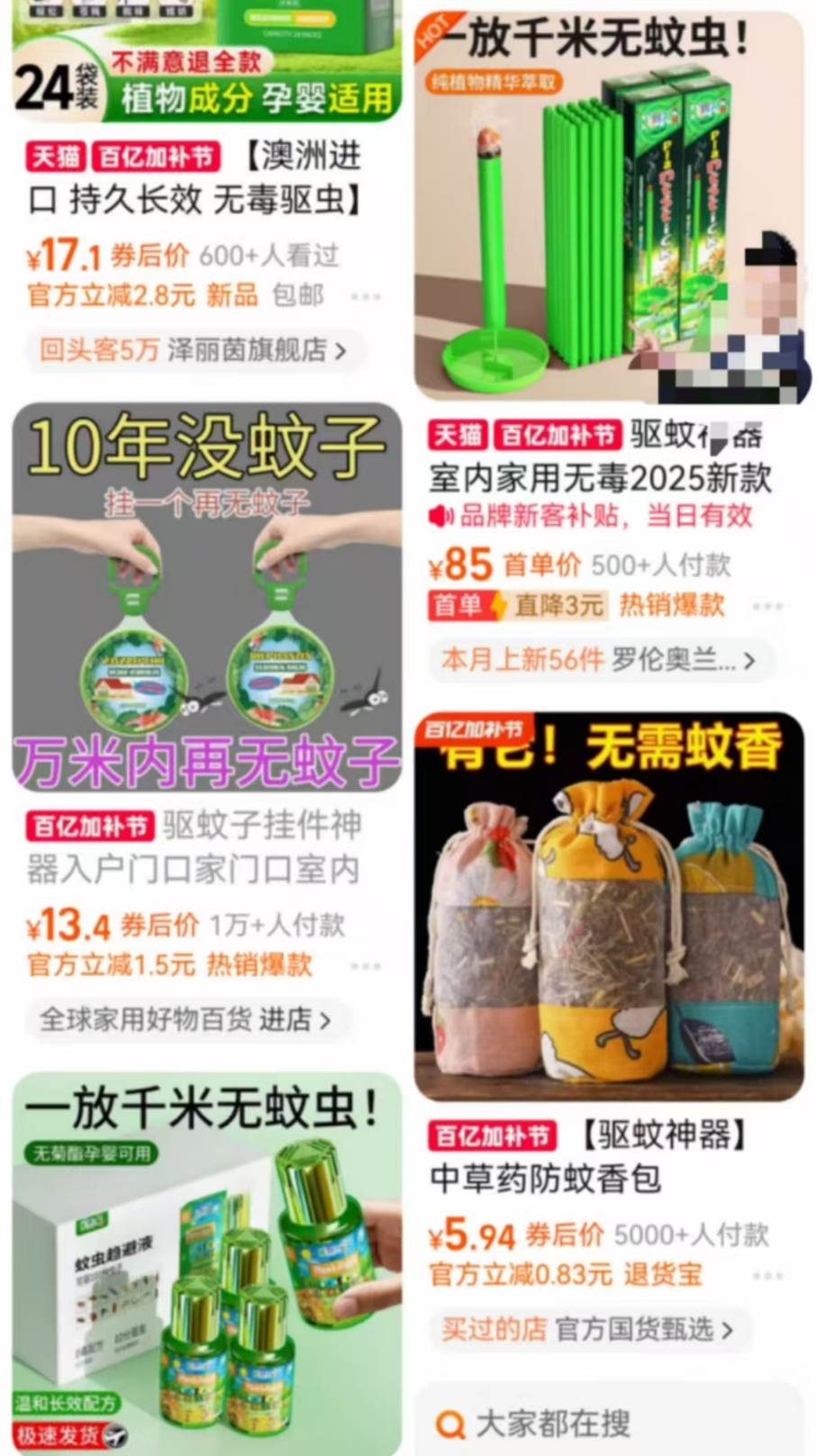Open more options for the ¥85 product
This screenshot has width=817, height=1456.
767,606
